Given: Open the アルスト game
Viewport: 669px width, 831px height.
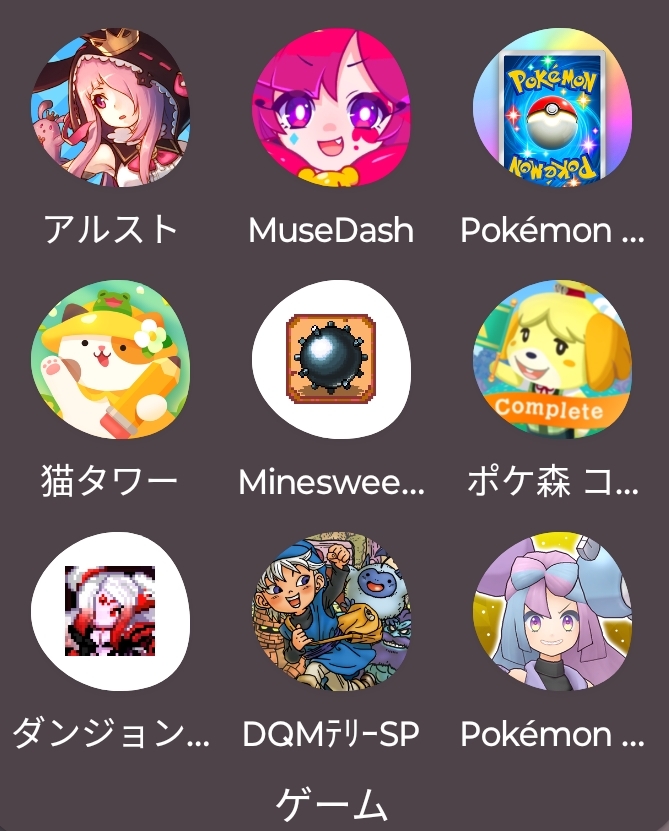Looking at the screenshot, I should pos(110,108).
